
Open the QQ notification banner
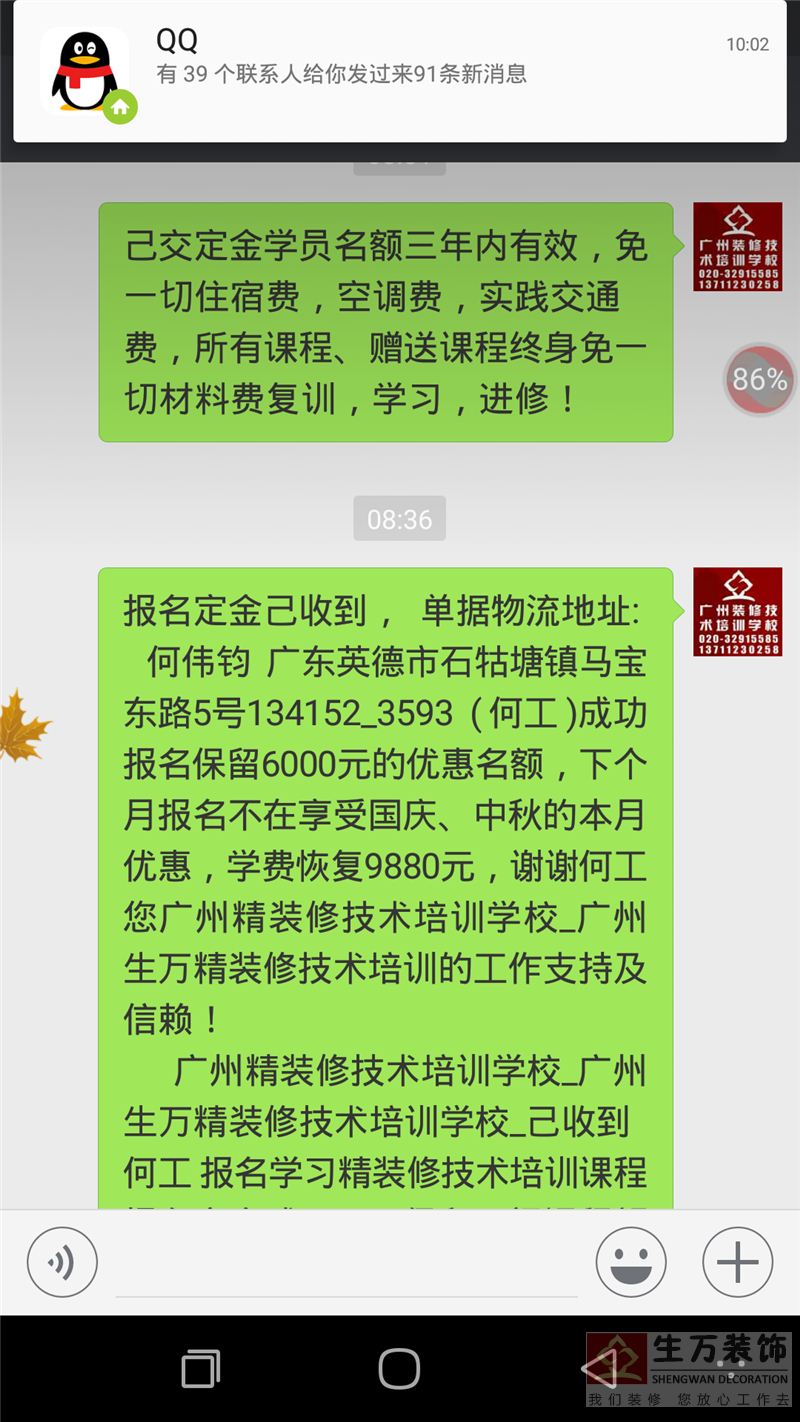(400, 72)
